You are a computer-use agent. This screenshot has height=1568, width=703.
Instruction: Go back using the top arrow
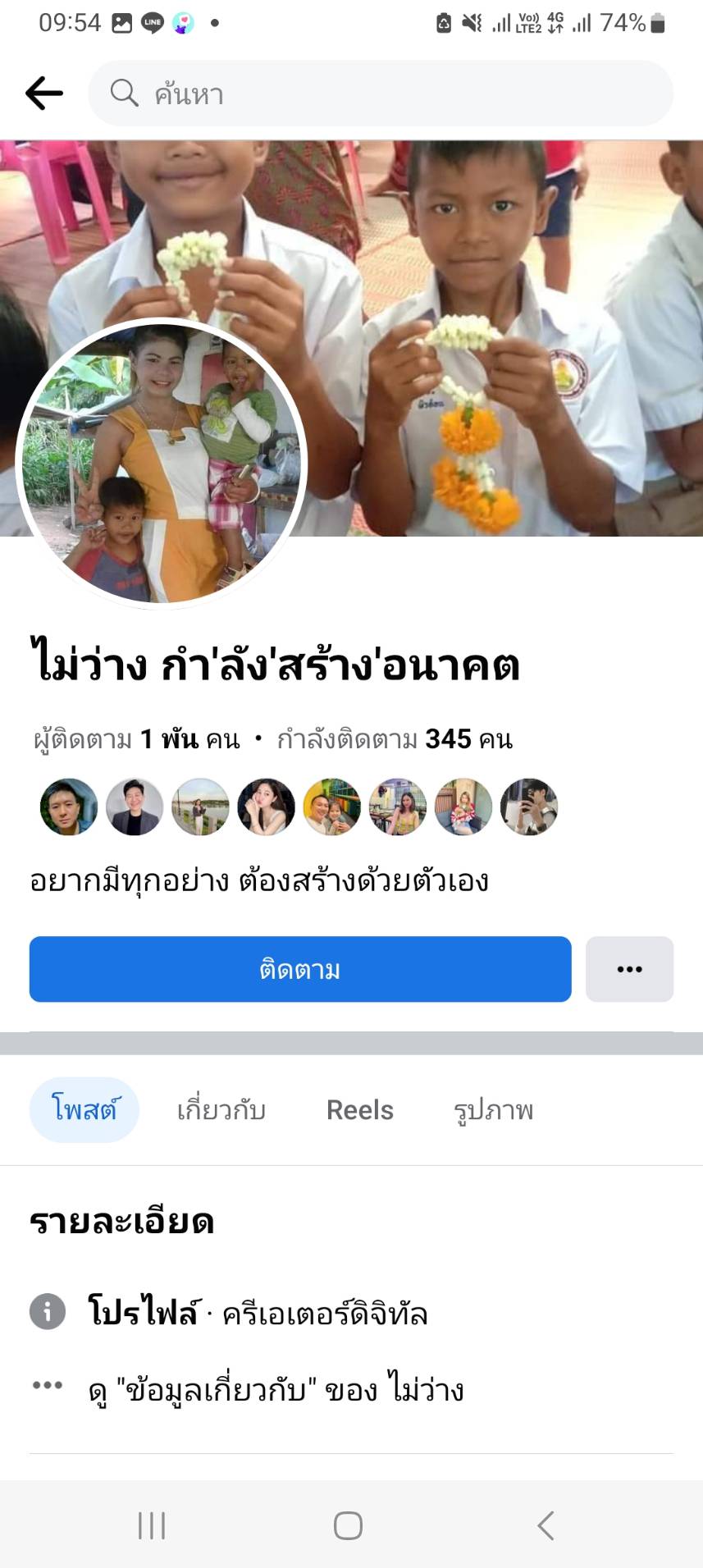click(44, 94)
